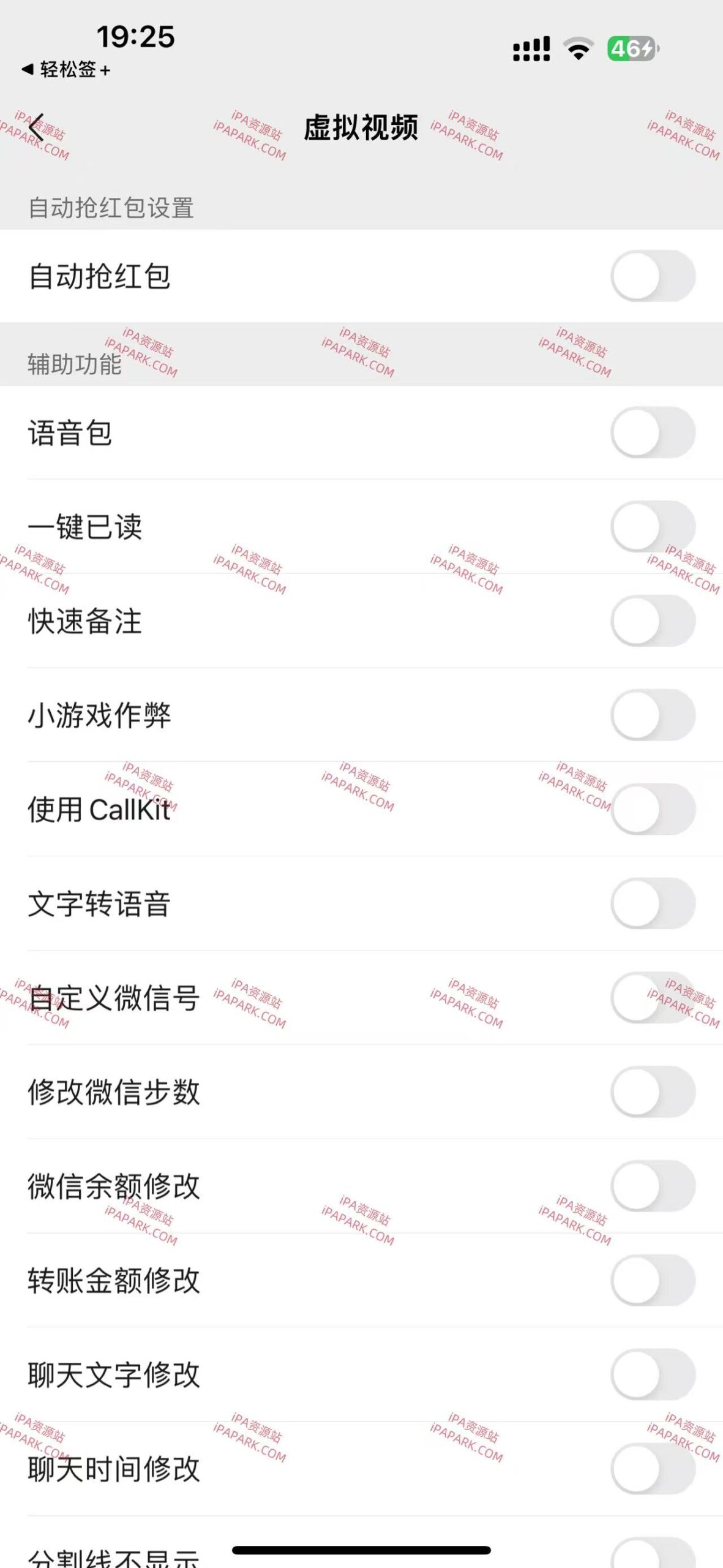Image resolution: width=723 pixels, height=1568 pixels.
Task: Turn on the 语音包 voice pack switch
Action: coord(652,434)
